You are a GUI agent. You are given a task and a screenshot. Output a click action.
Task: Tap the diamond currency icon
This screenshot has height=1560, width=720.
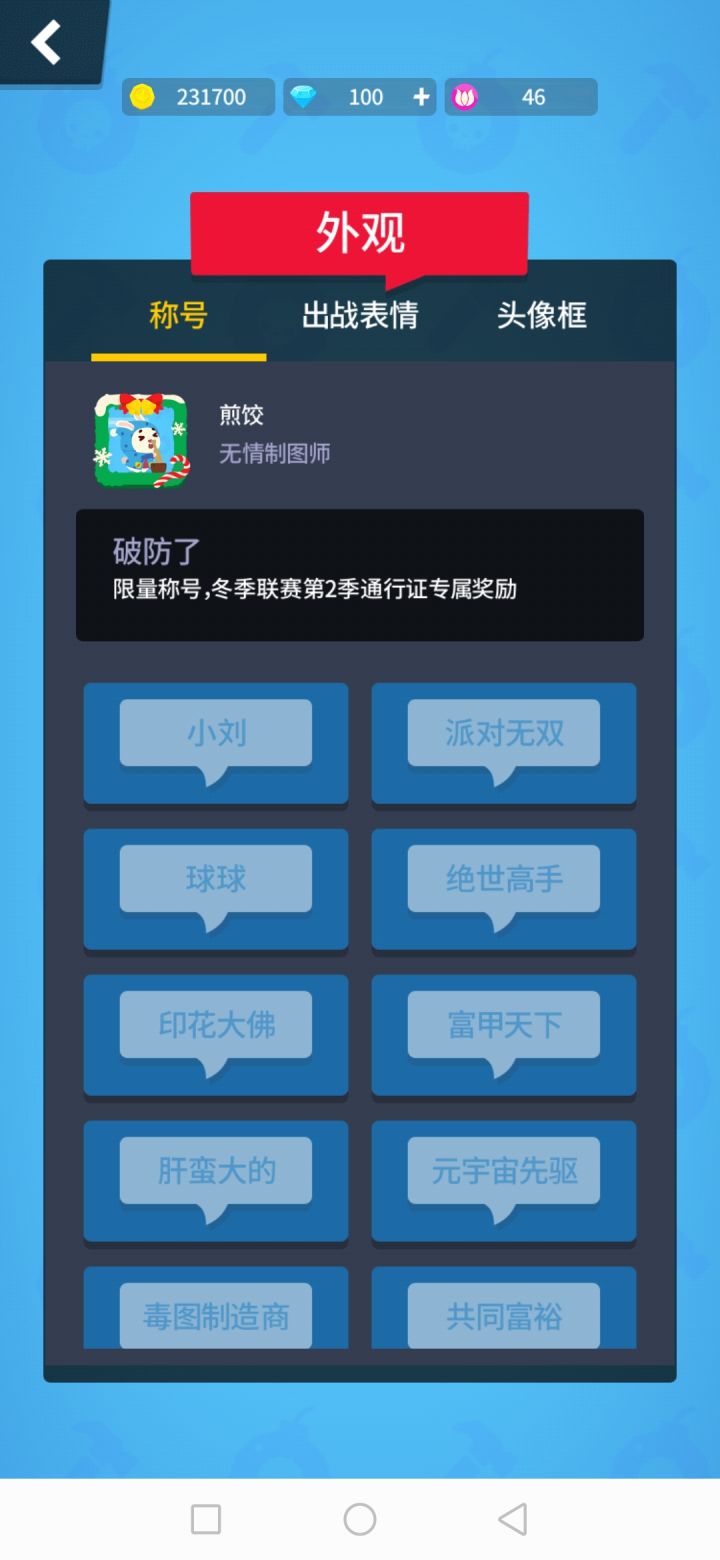click(x=303, y=96)
